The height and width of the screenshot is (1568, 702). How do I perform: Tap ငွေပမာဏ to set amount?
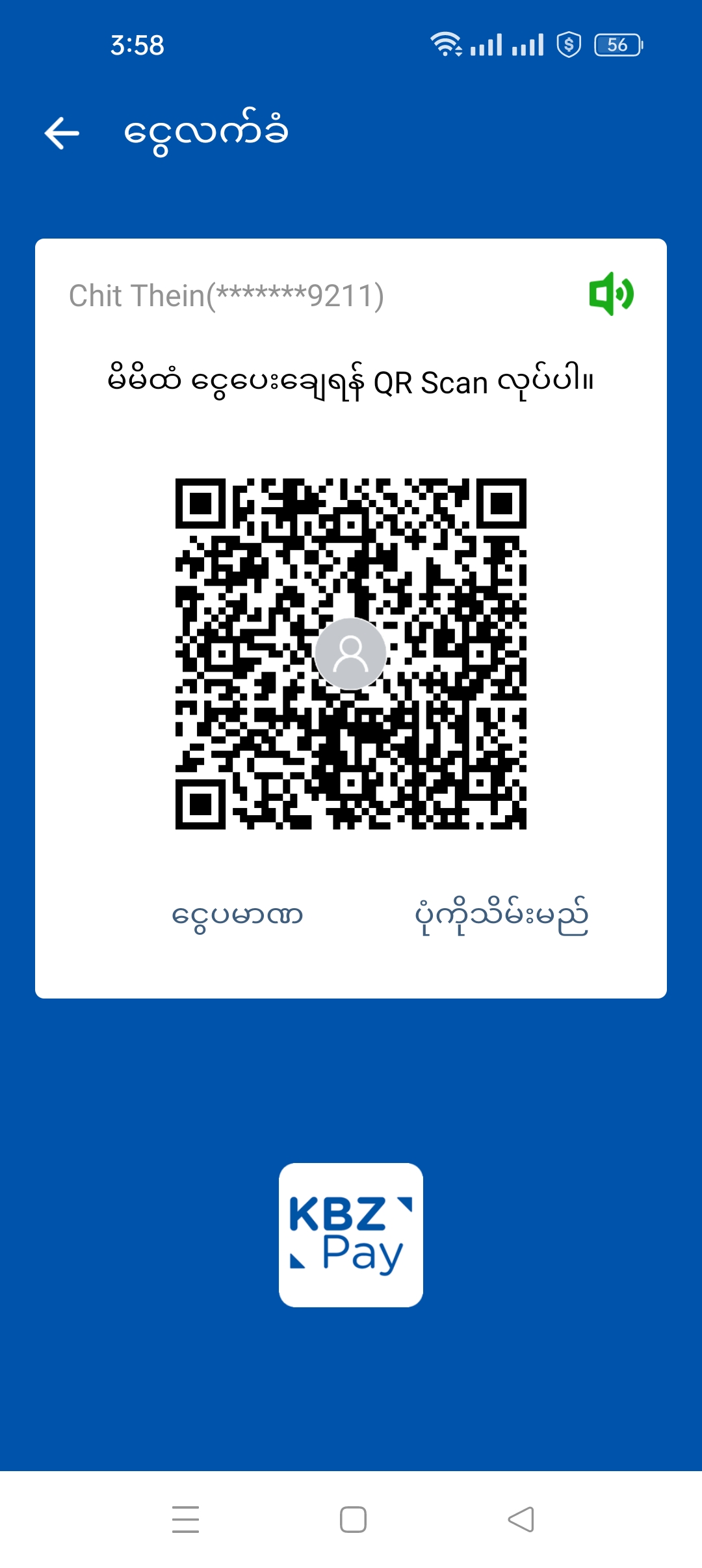237,915
